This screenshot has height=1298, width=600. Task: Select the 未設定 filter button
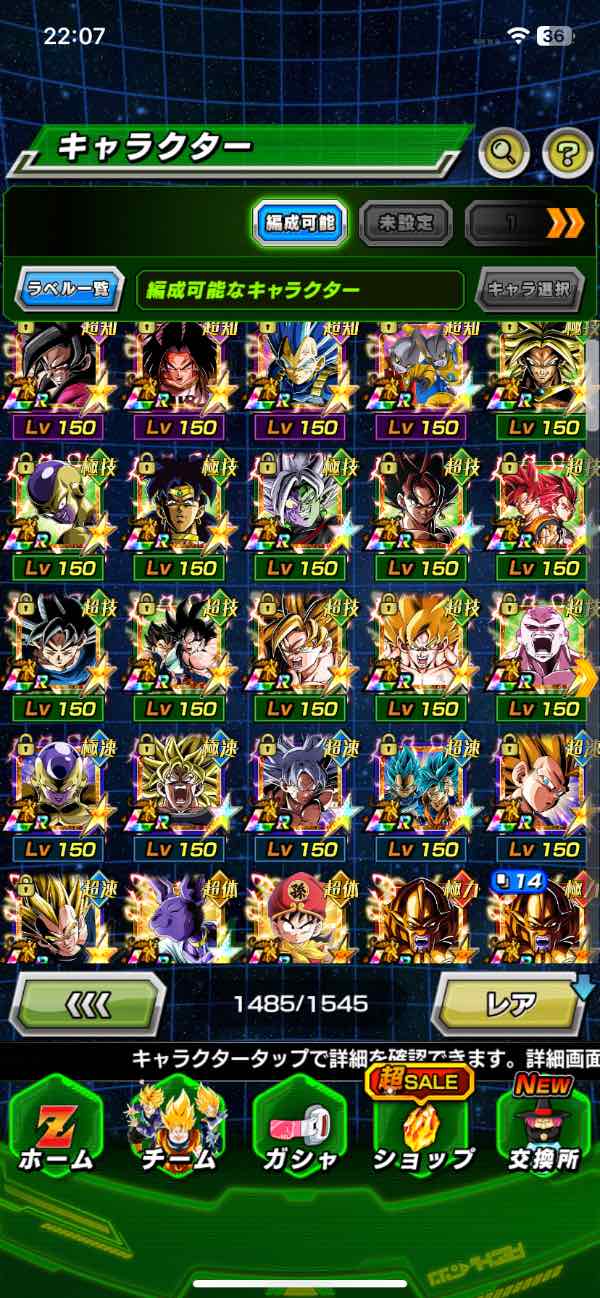405,223
